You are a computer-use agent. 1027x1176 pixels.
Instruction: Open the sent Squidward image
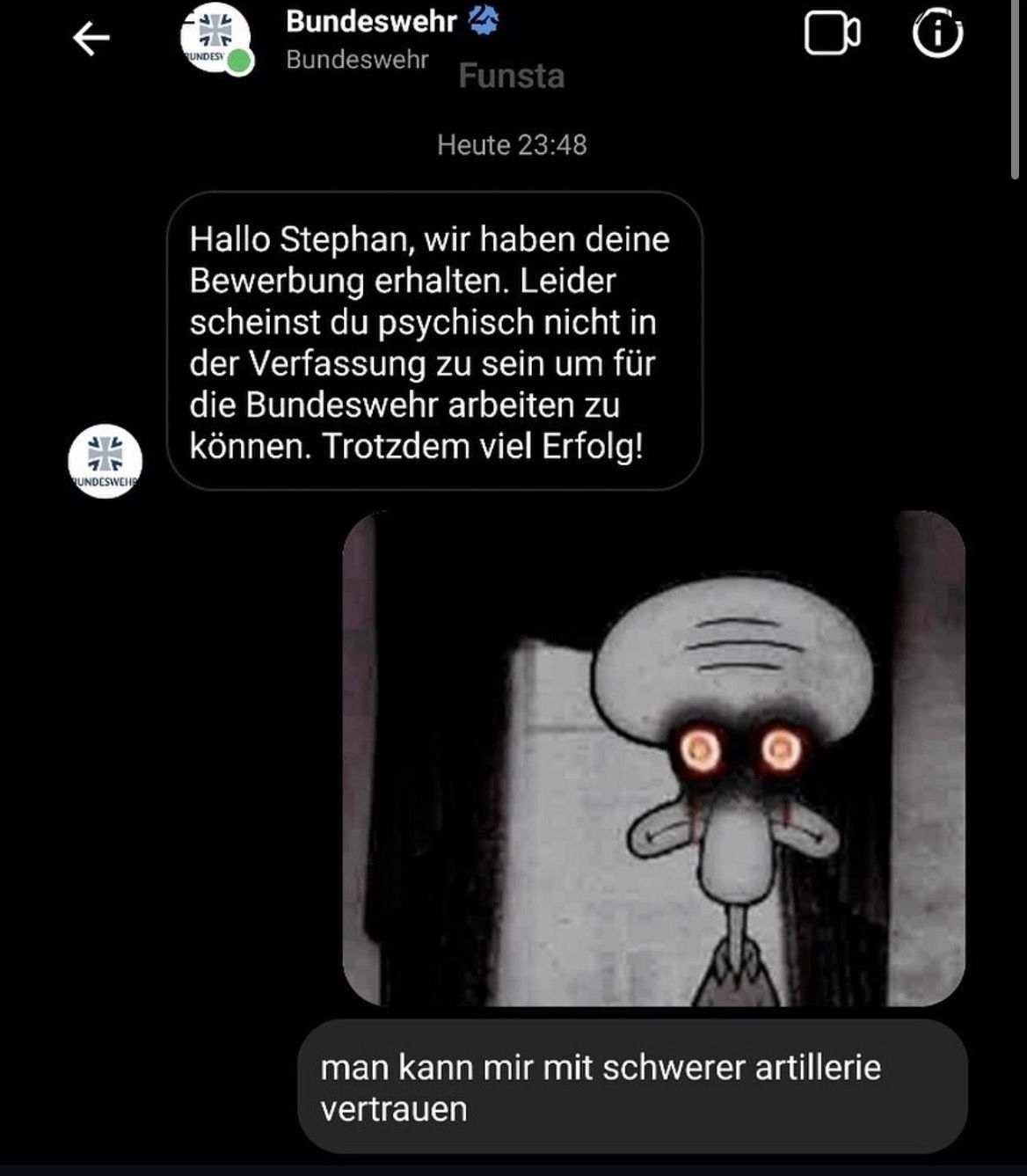653,758
